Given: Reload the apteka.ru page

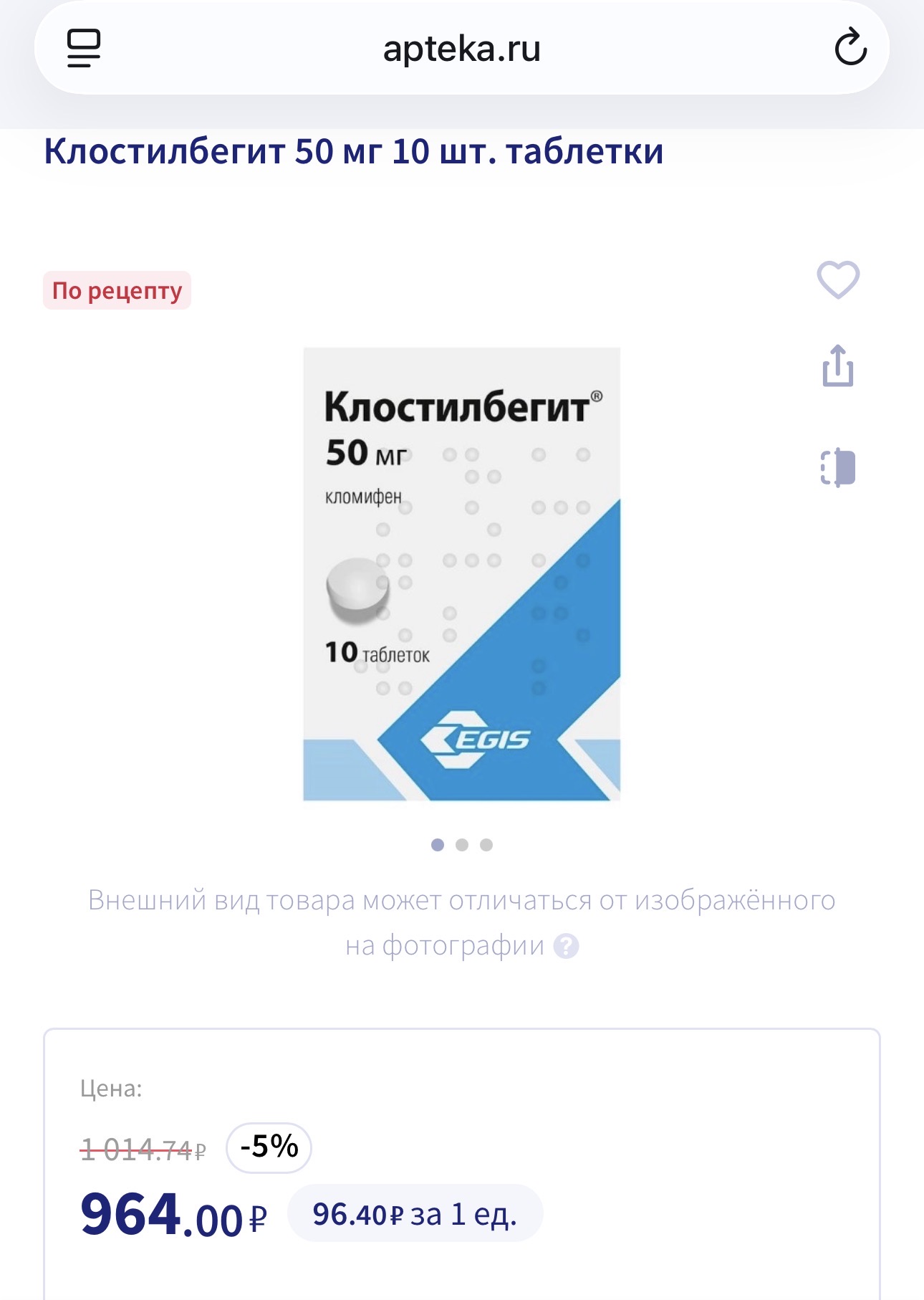Looking at the screenshot, I should coord(850,48).
